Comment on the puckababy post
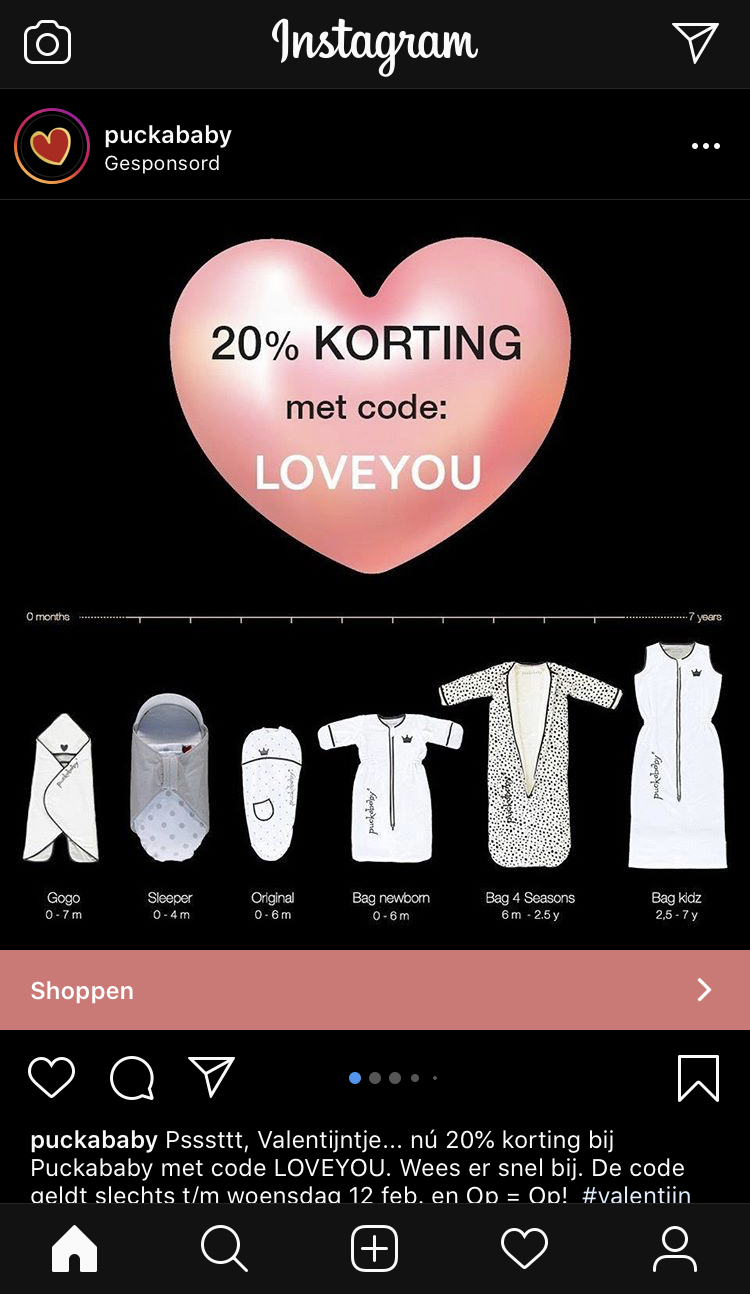The width and height of the screenshot is (750, 1294). tap(132, 1078)
